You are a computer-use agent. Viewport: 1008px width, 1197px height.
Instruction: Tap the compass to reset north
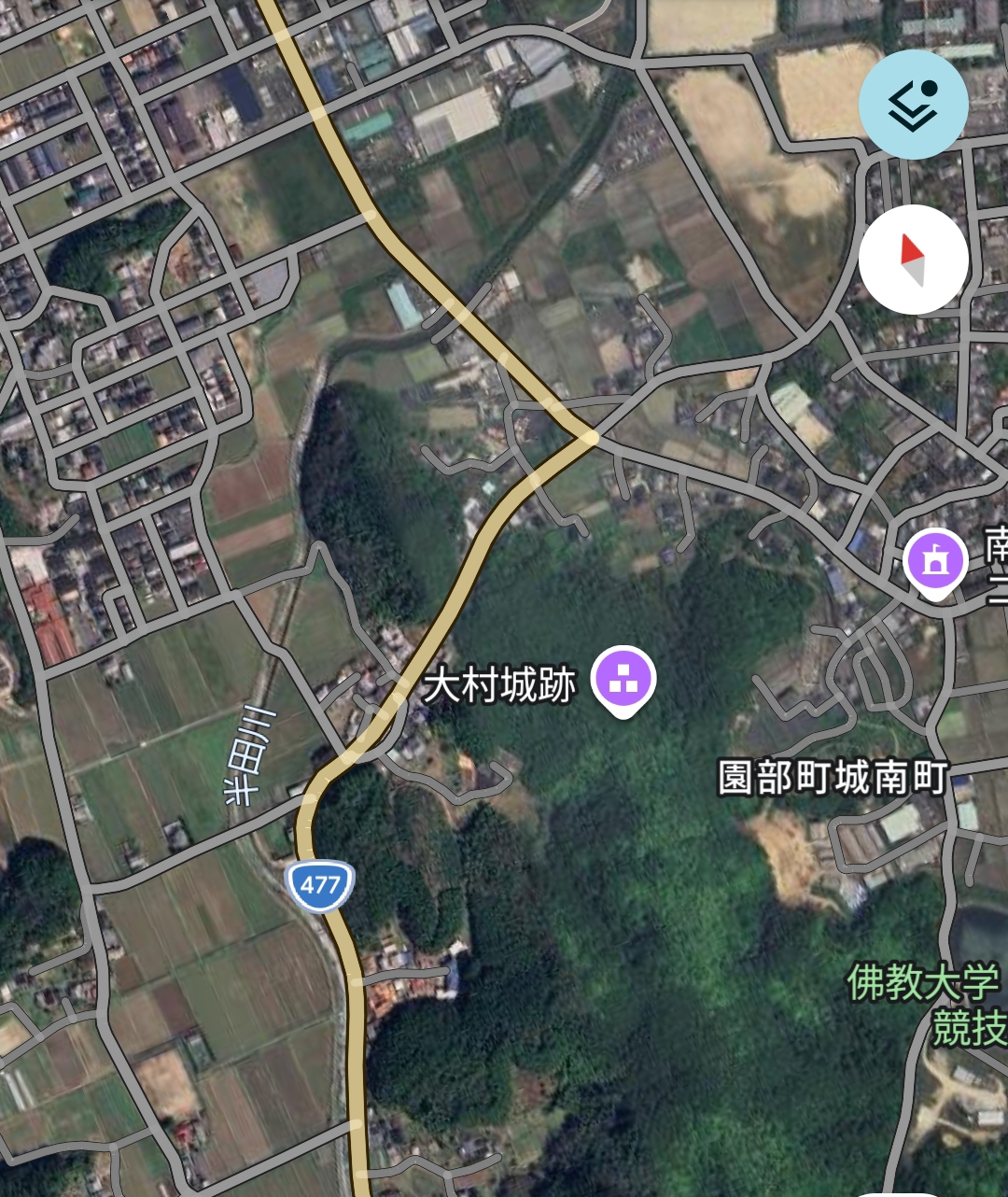tap(914, 260)
